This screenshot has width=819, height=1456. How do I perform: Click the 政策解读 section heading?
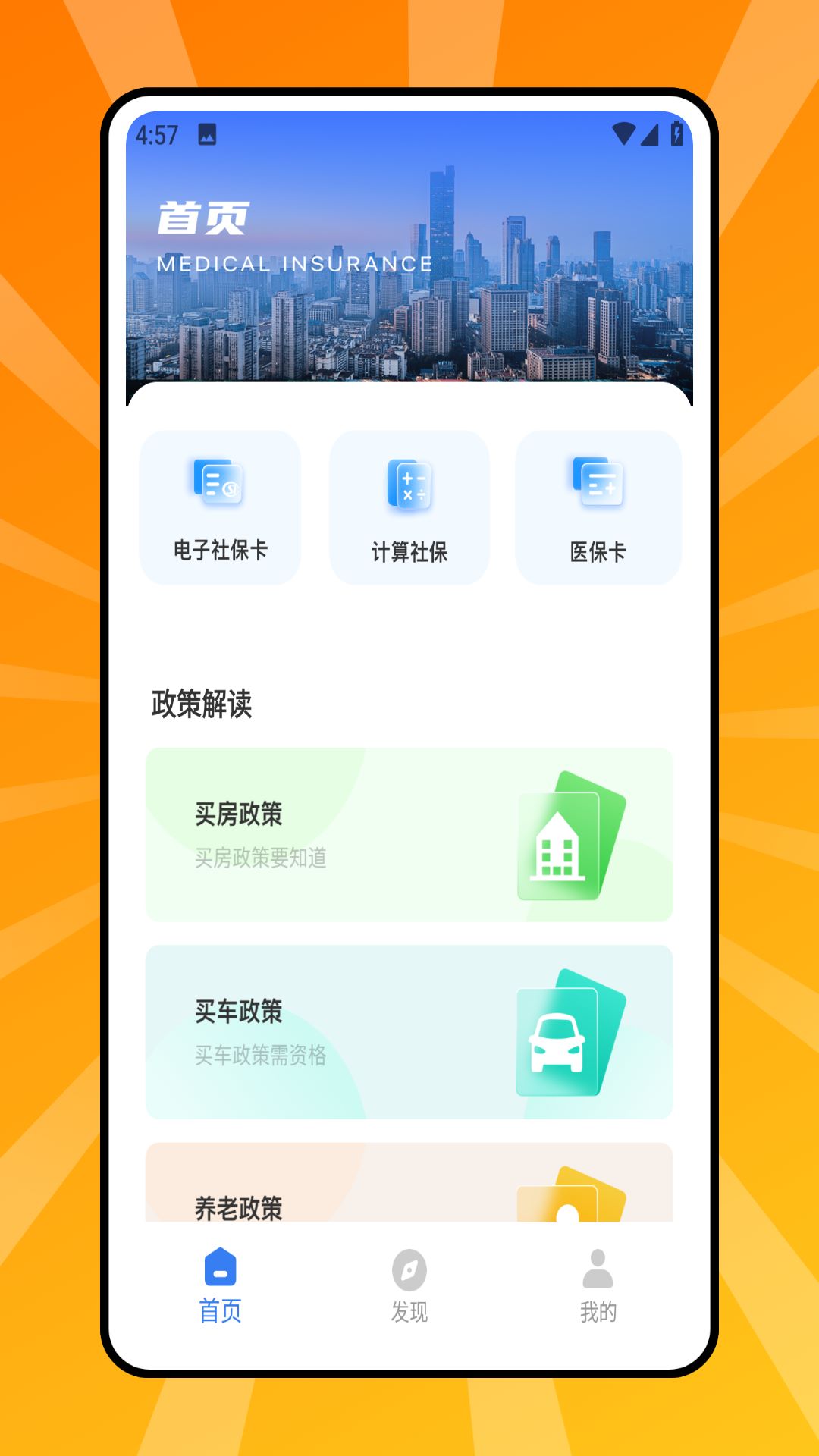(x=201, y=705)
